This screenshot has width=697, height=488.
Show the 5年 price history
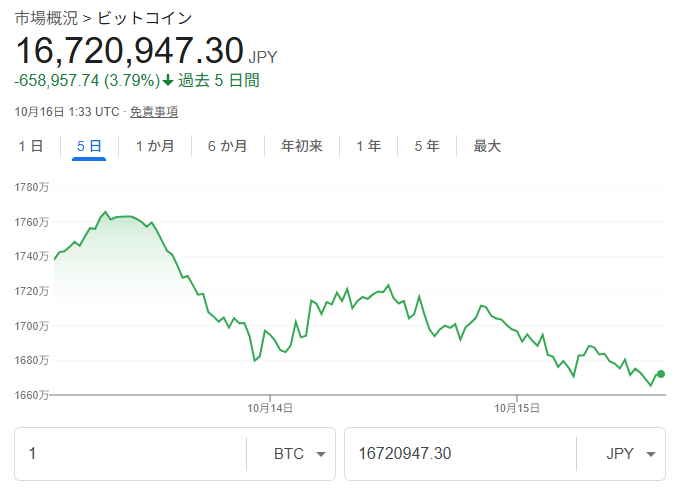(426, 146)
